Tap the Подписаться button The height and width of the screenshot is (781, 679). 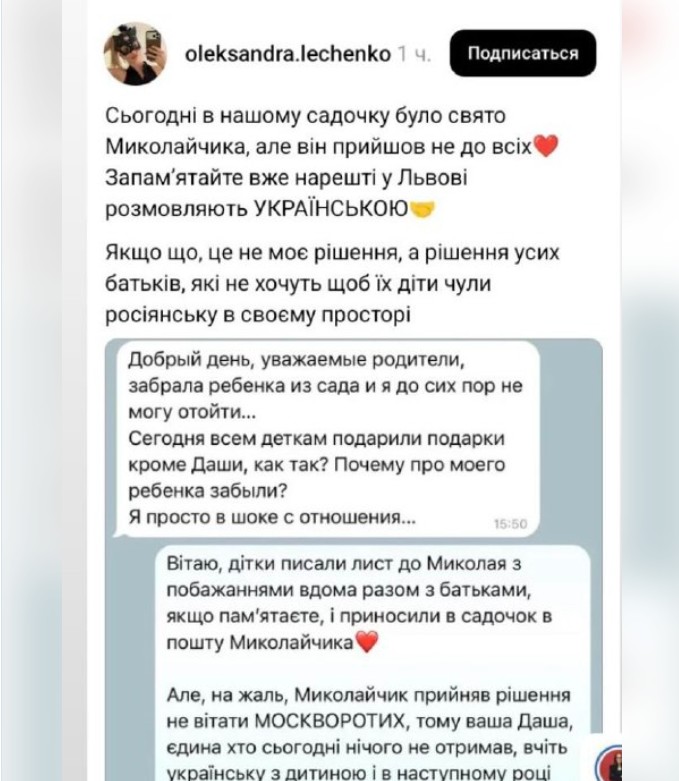tap(522, 53)
